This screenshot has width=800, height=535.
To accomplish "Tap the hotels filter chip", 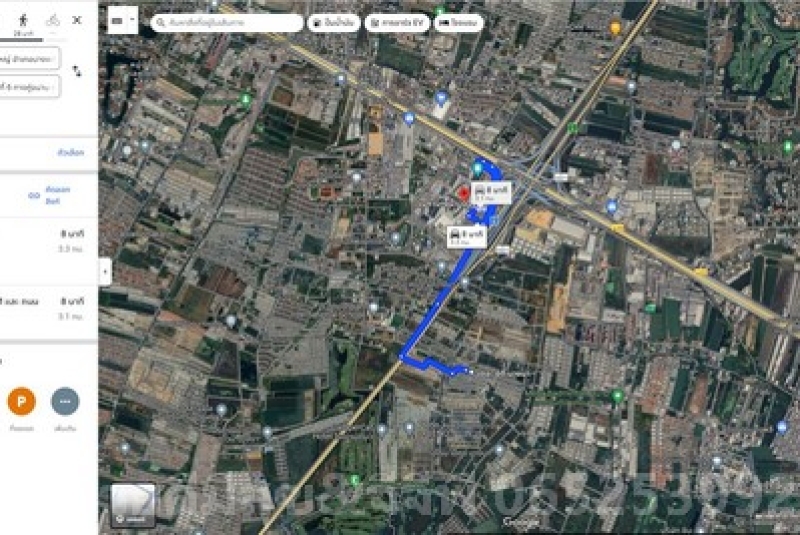I will 459,22.
